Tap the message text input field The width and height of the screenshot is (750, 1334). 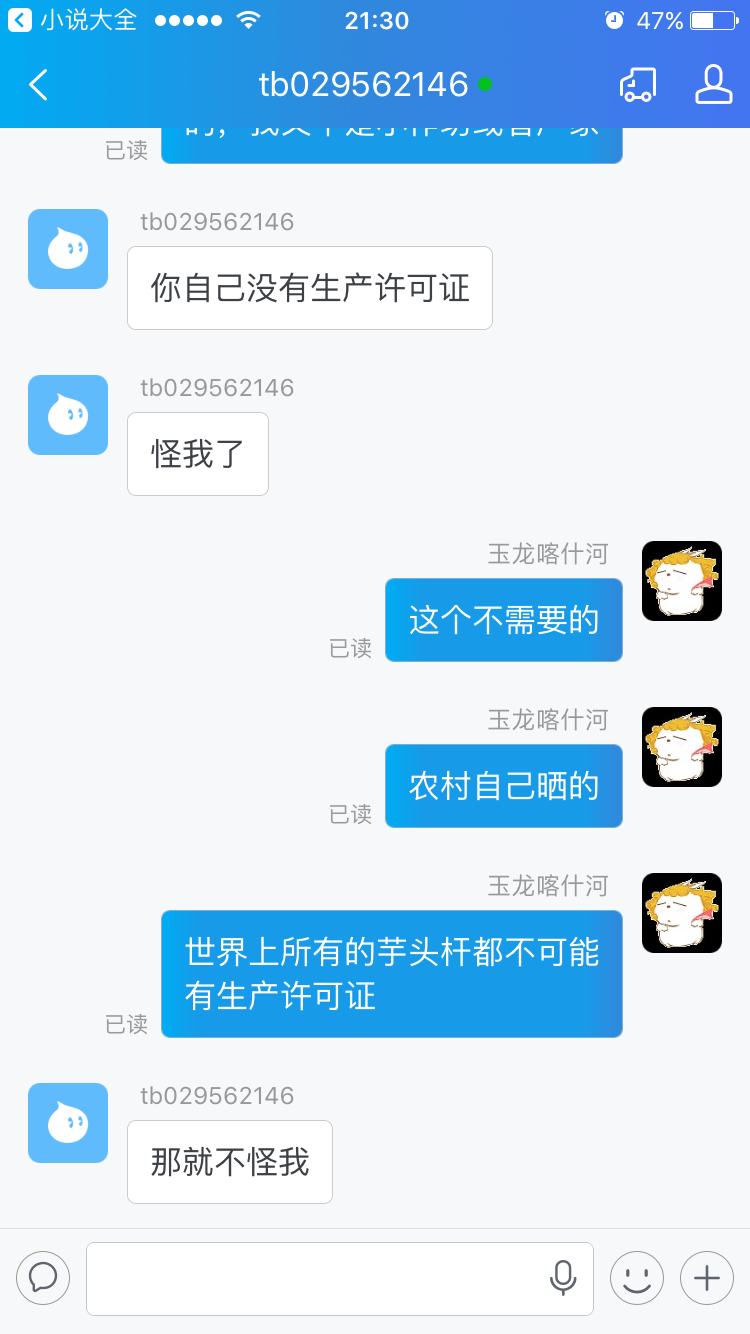pos(315,1278)
